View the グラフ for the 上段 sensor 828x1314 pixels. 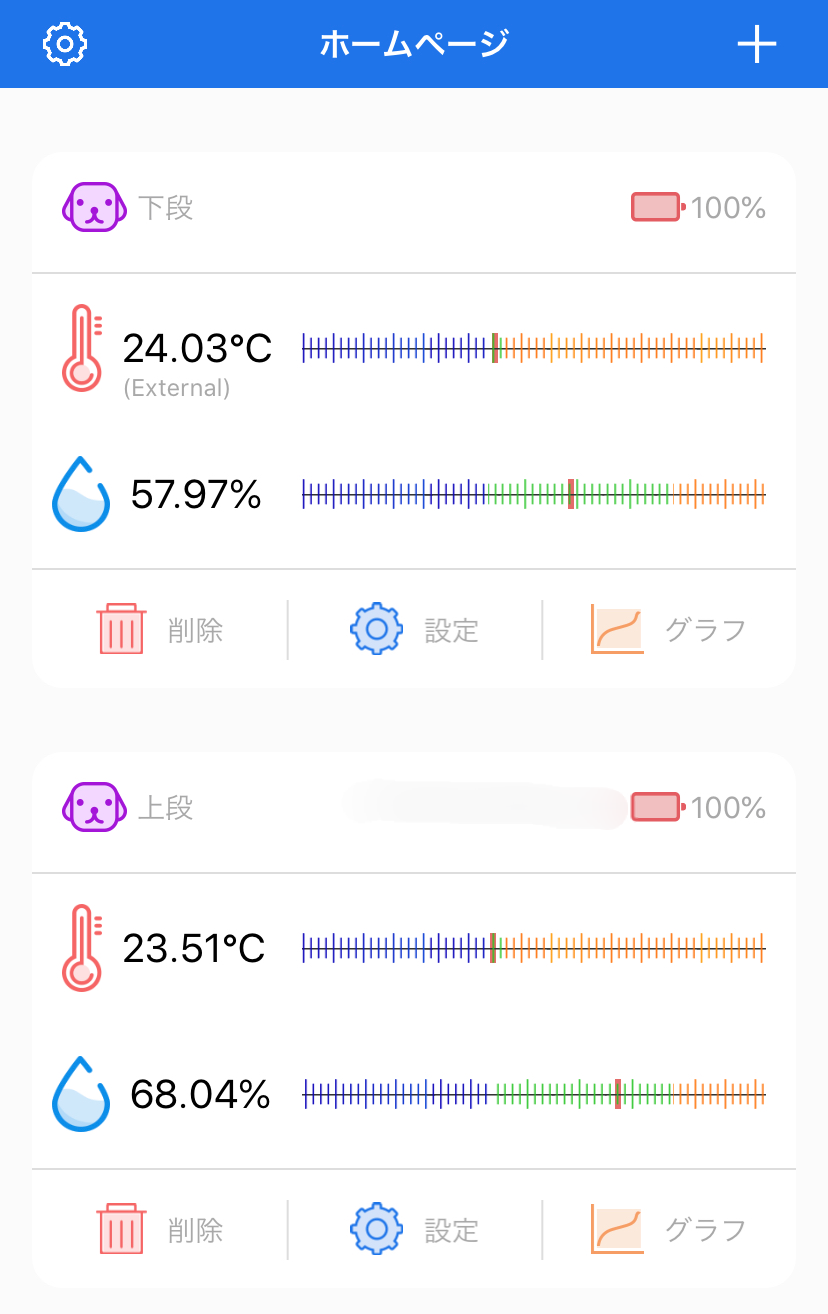tap(668, 1229)
